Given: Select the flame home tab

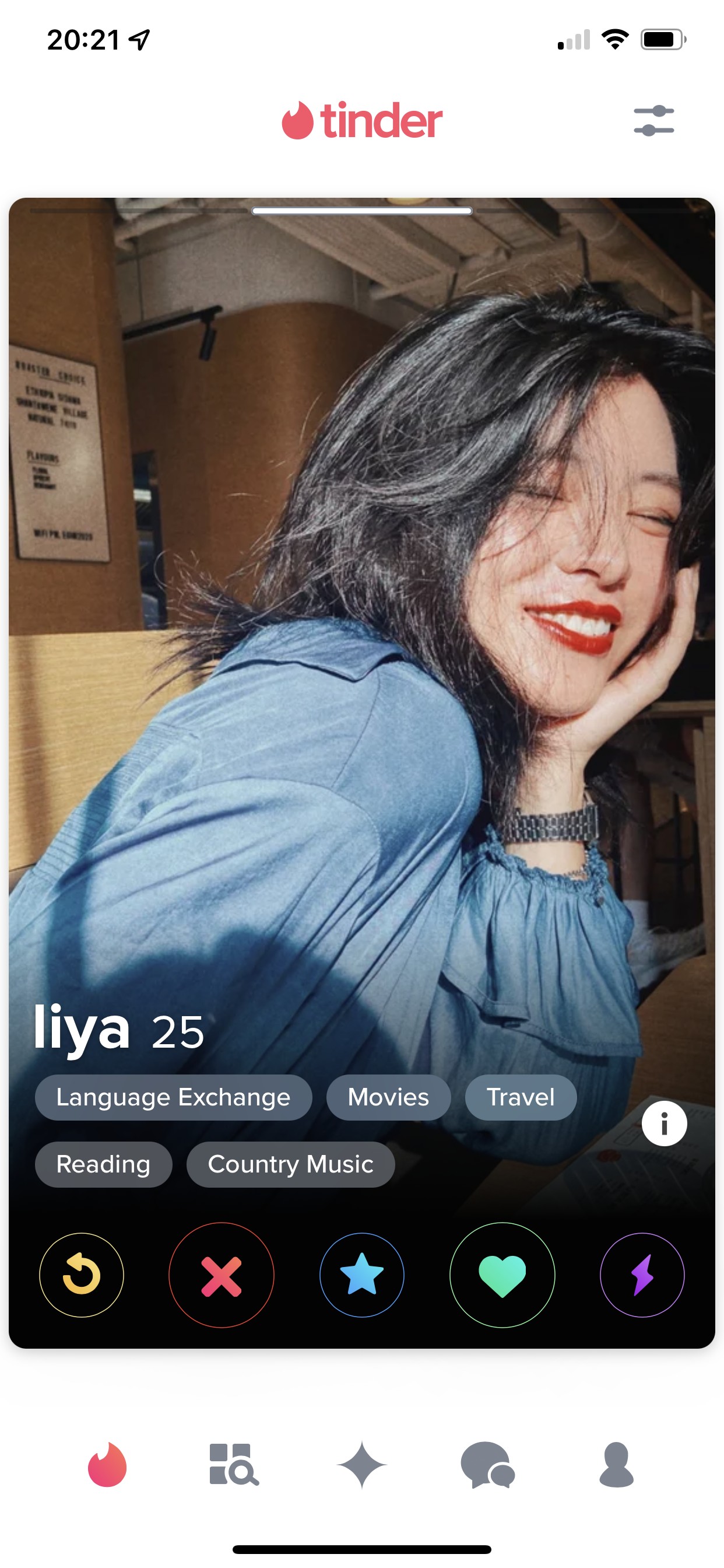Looking at the screenshot, I should 107,1465.
